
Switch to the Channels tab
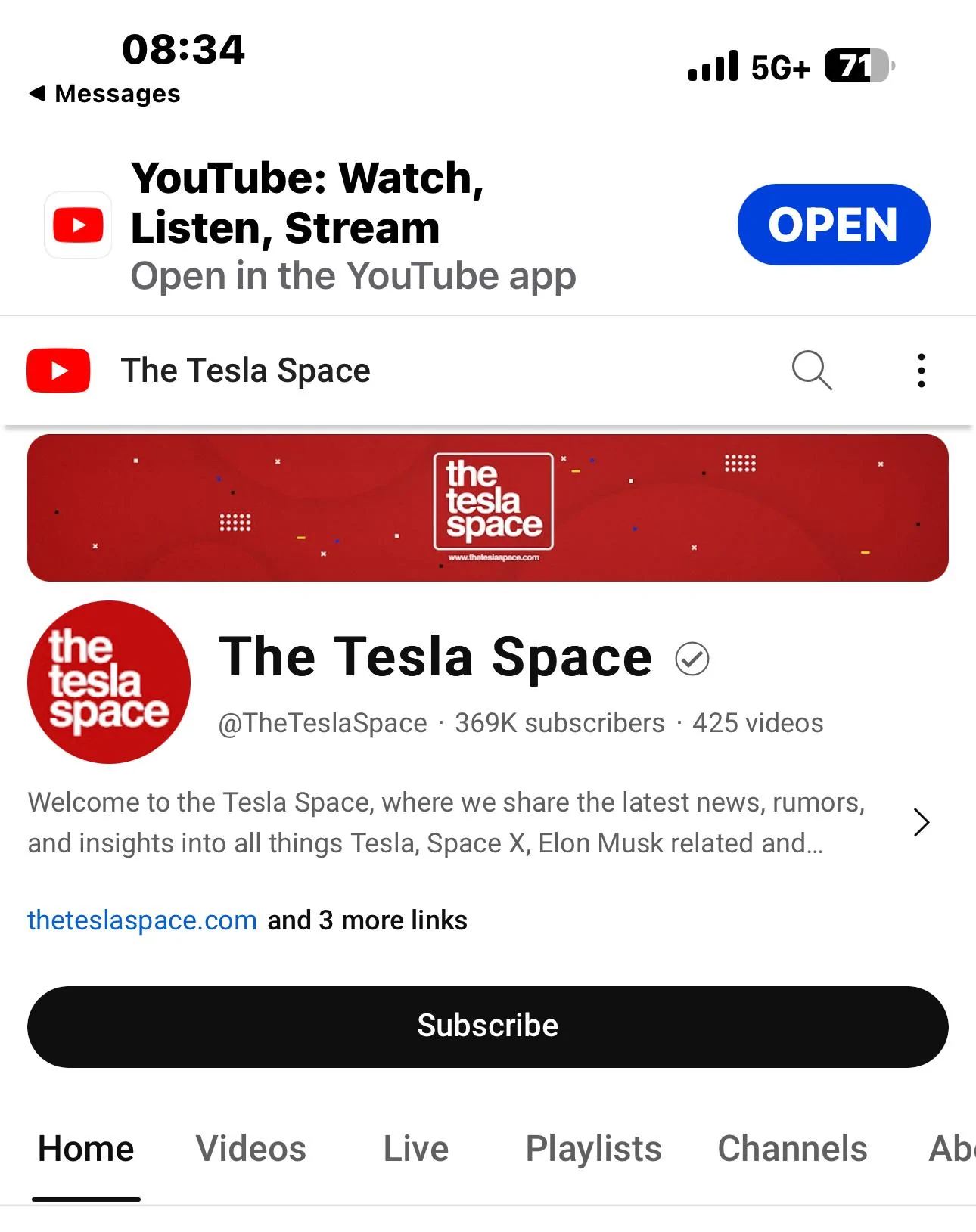point(791,1149)
